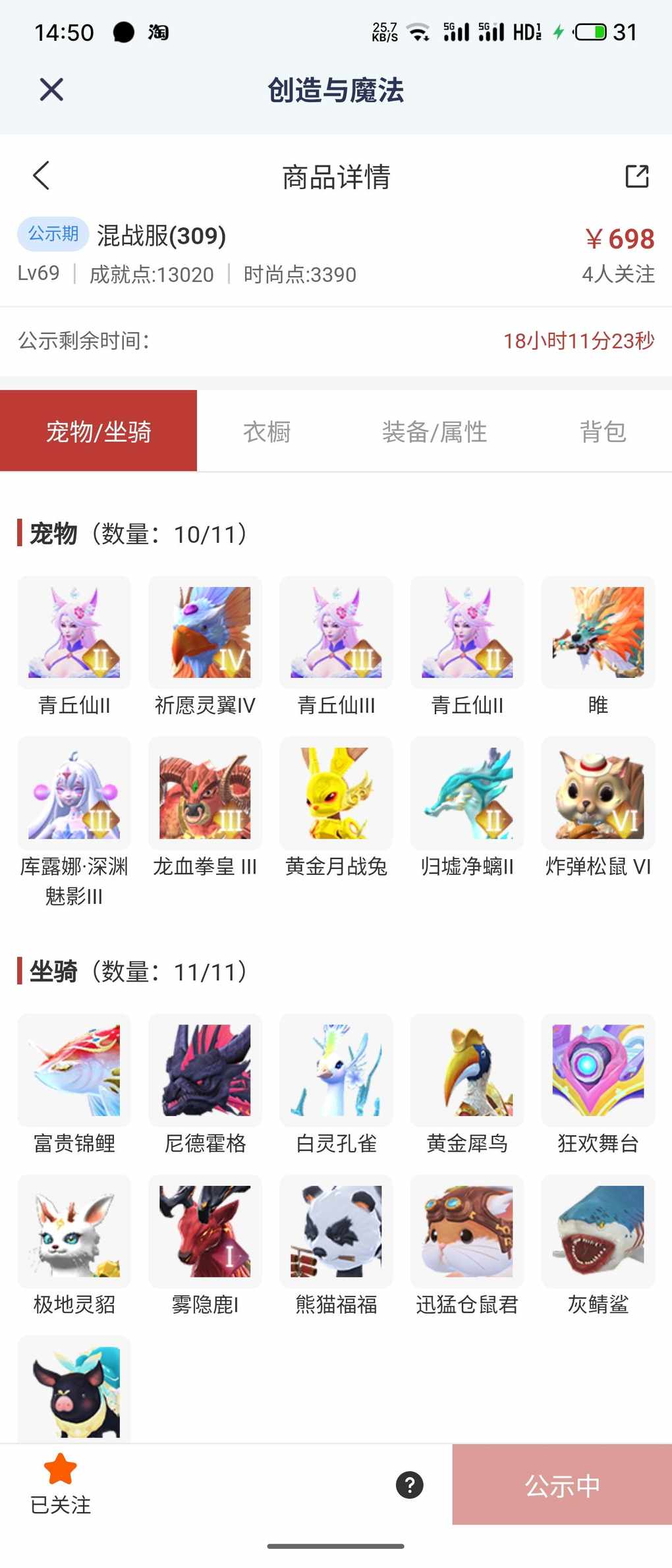Open the help question mark
Image resolution: width=672 pixels, height=1568 pixels.
409,1485
